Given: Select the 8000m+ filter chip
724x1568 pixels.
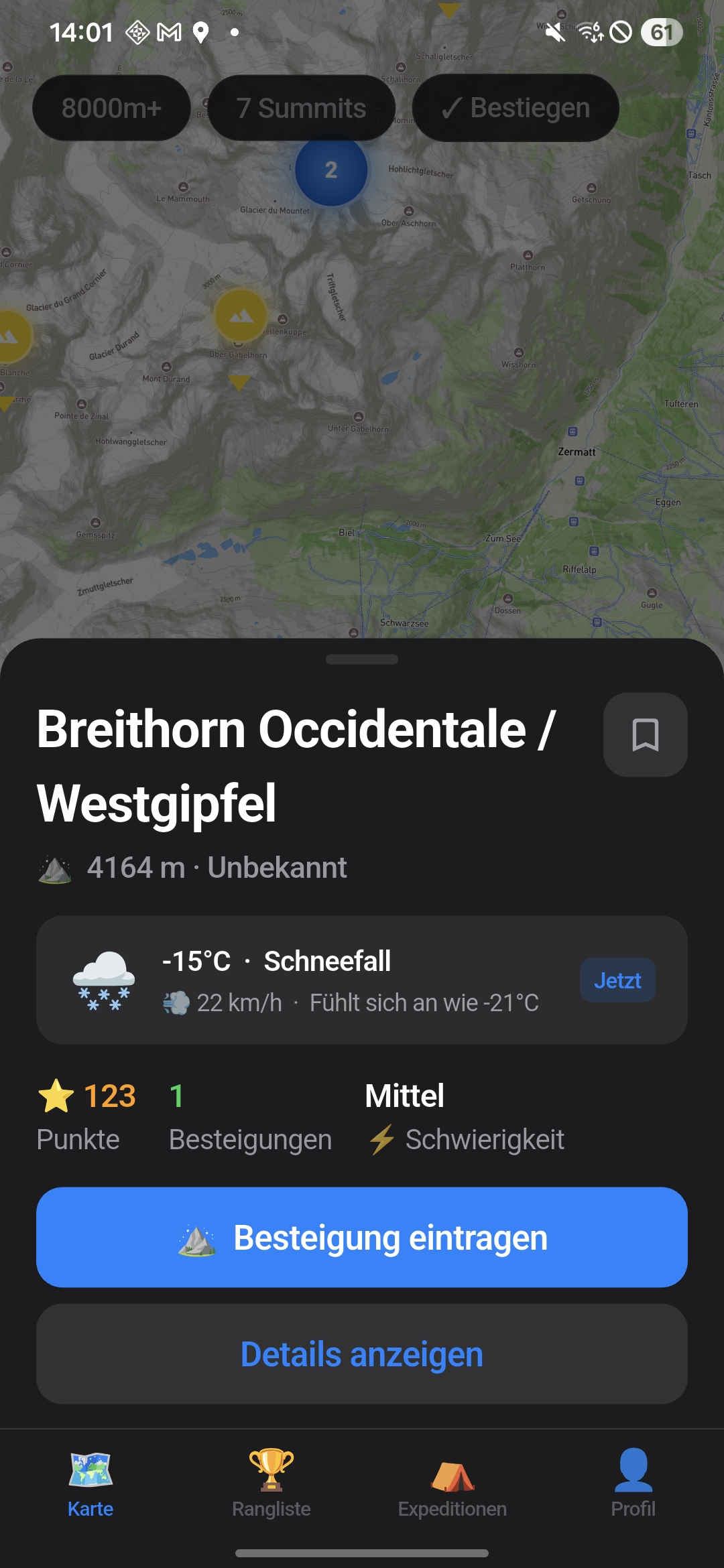Looking at the screenshot, I should (x=111, y=108).
